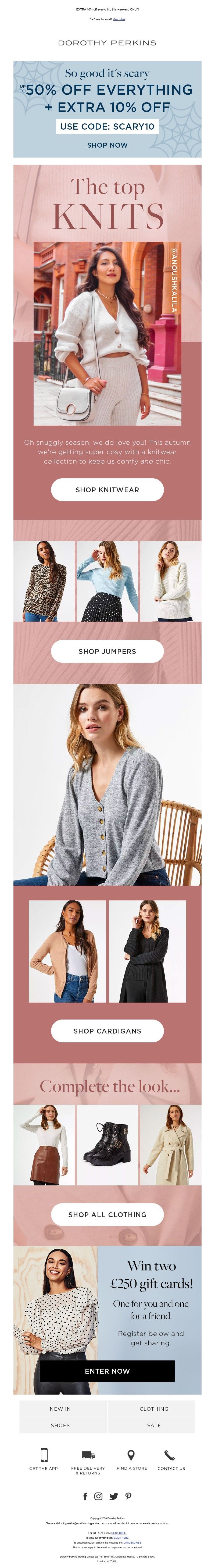Open the Twitter icon
Image resolution: width=215 pixels, height=1568 pixels.
(x=113, y=1496)
